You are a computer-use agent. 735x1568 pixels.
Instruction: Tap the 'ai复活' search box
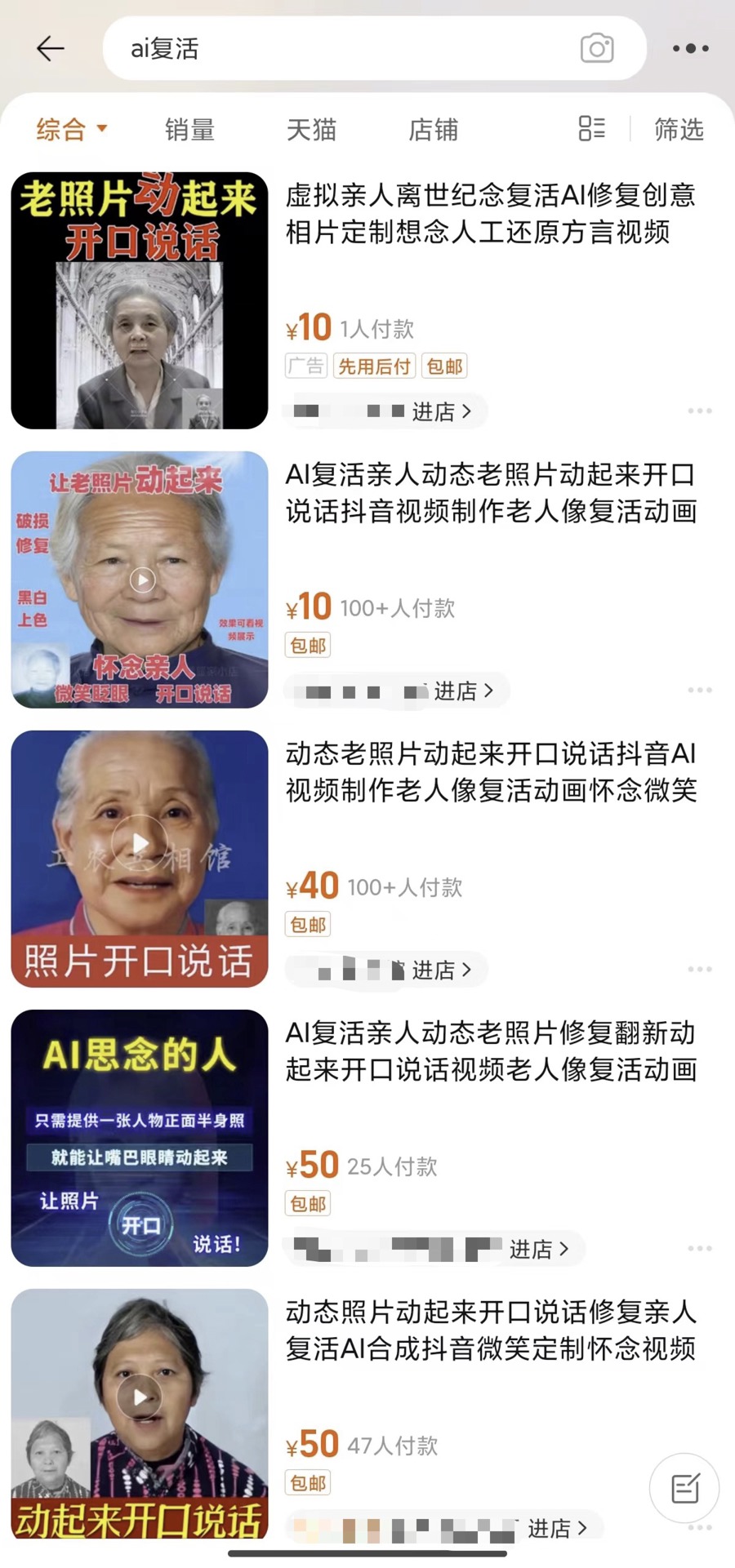tap(343, 49)
